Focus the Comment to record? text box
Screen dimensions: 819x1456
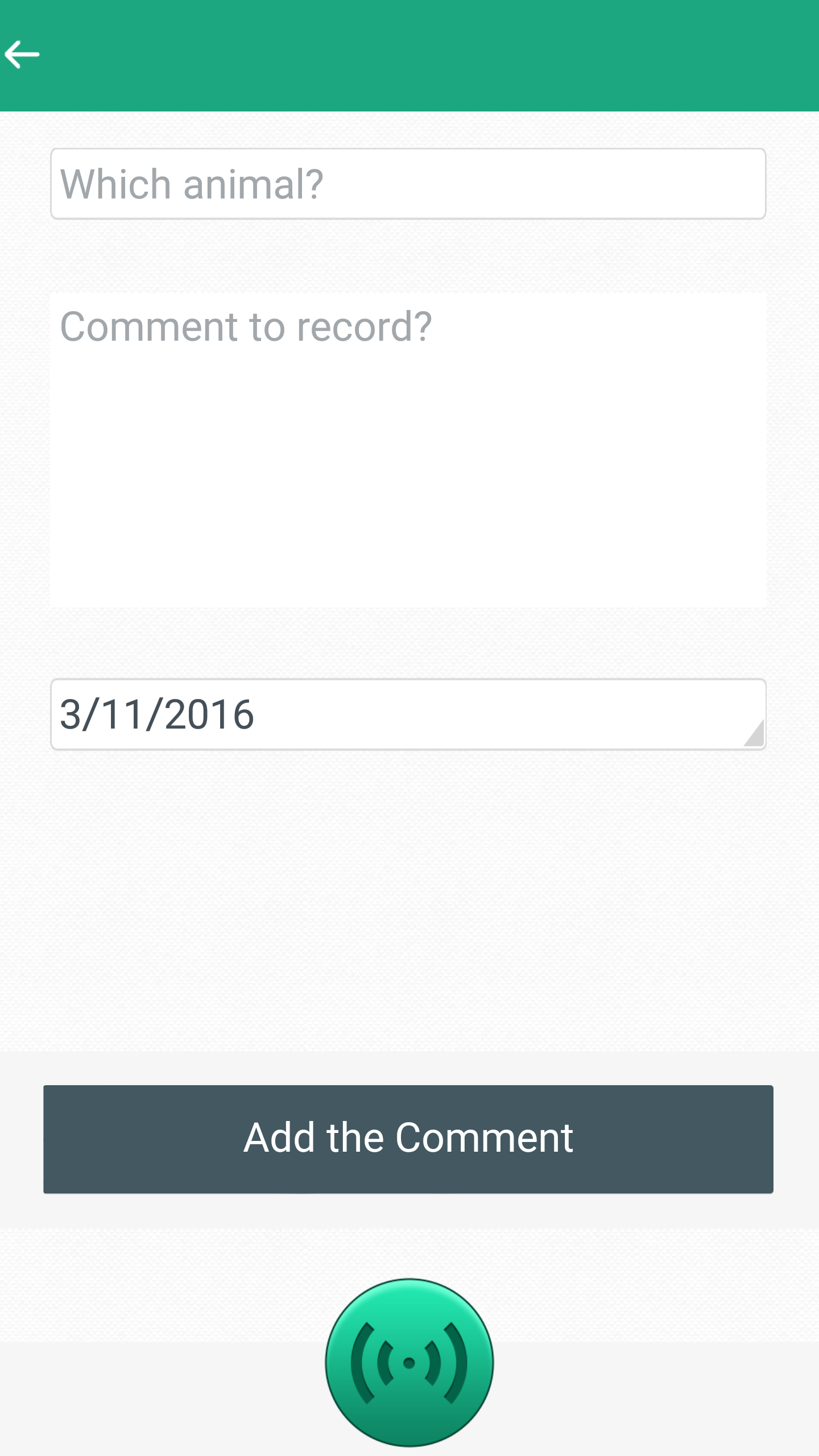point(408,450)
